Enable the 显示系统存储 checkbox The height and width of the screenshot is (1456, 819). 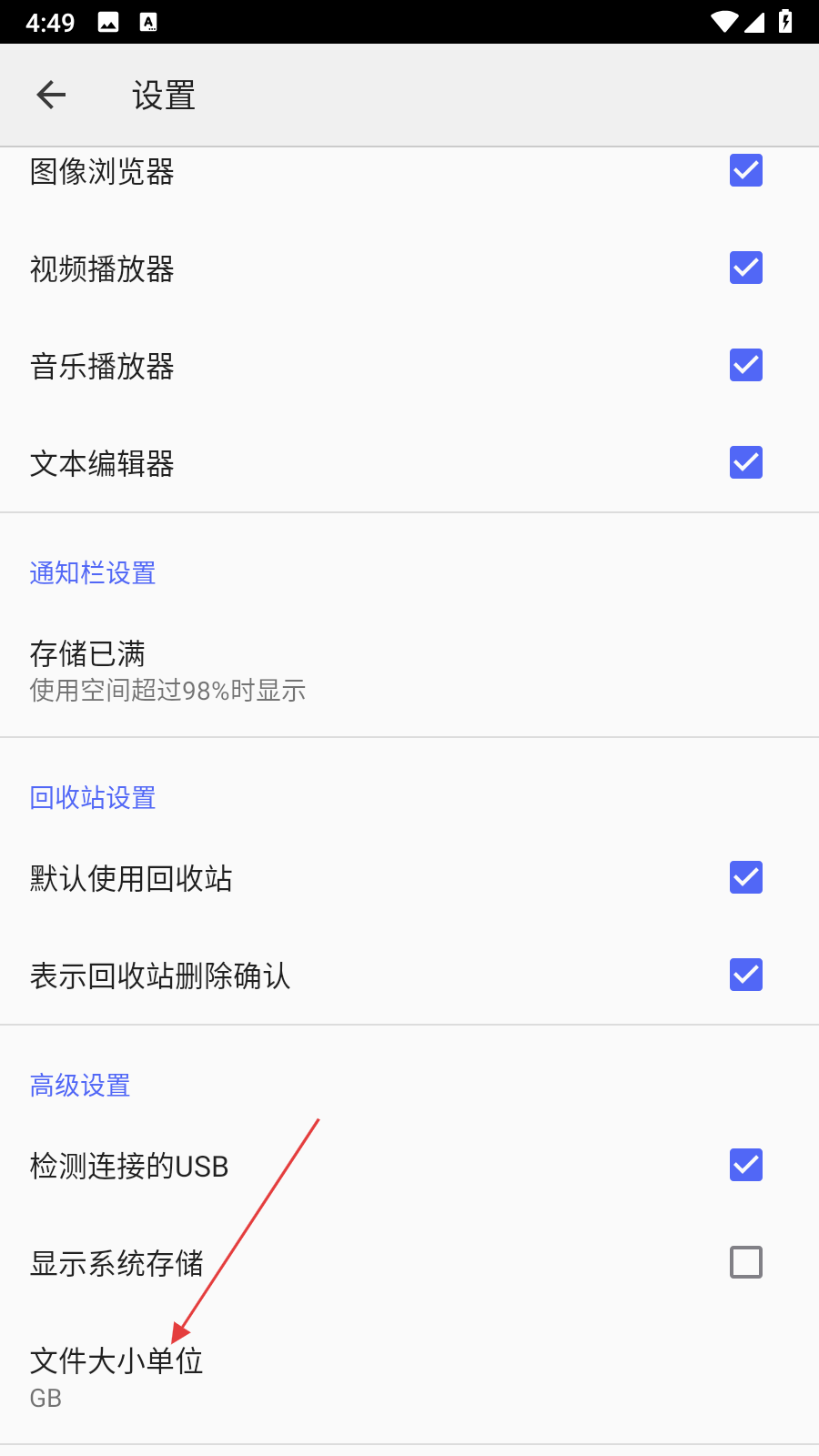click(745, 1262)
